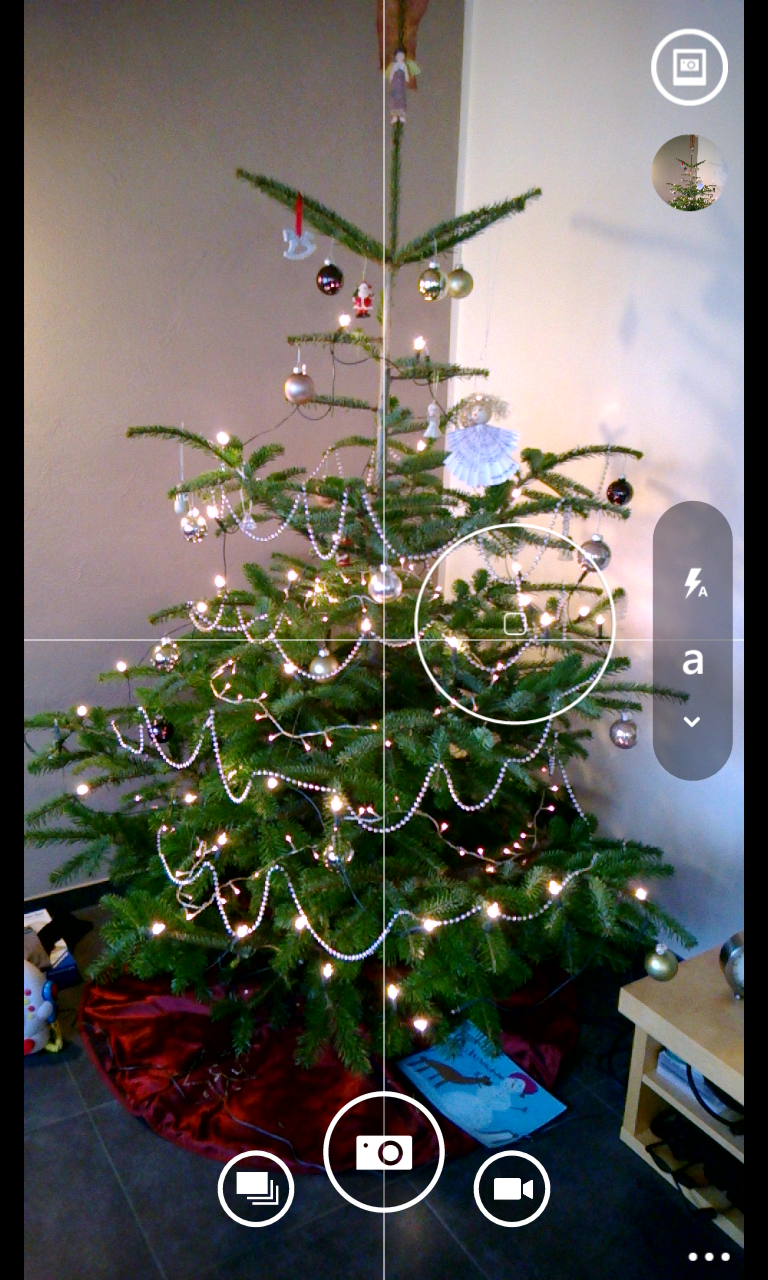Tap the automatic mode "a" setting
Screen dimensions: 768x1280
[692, 660]
